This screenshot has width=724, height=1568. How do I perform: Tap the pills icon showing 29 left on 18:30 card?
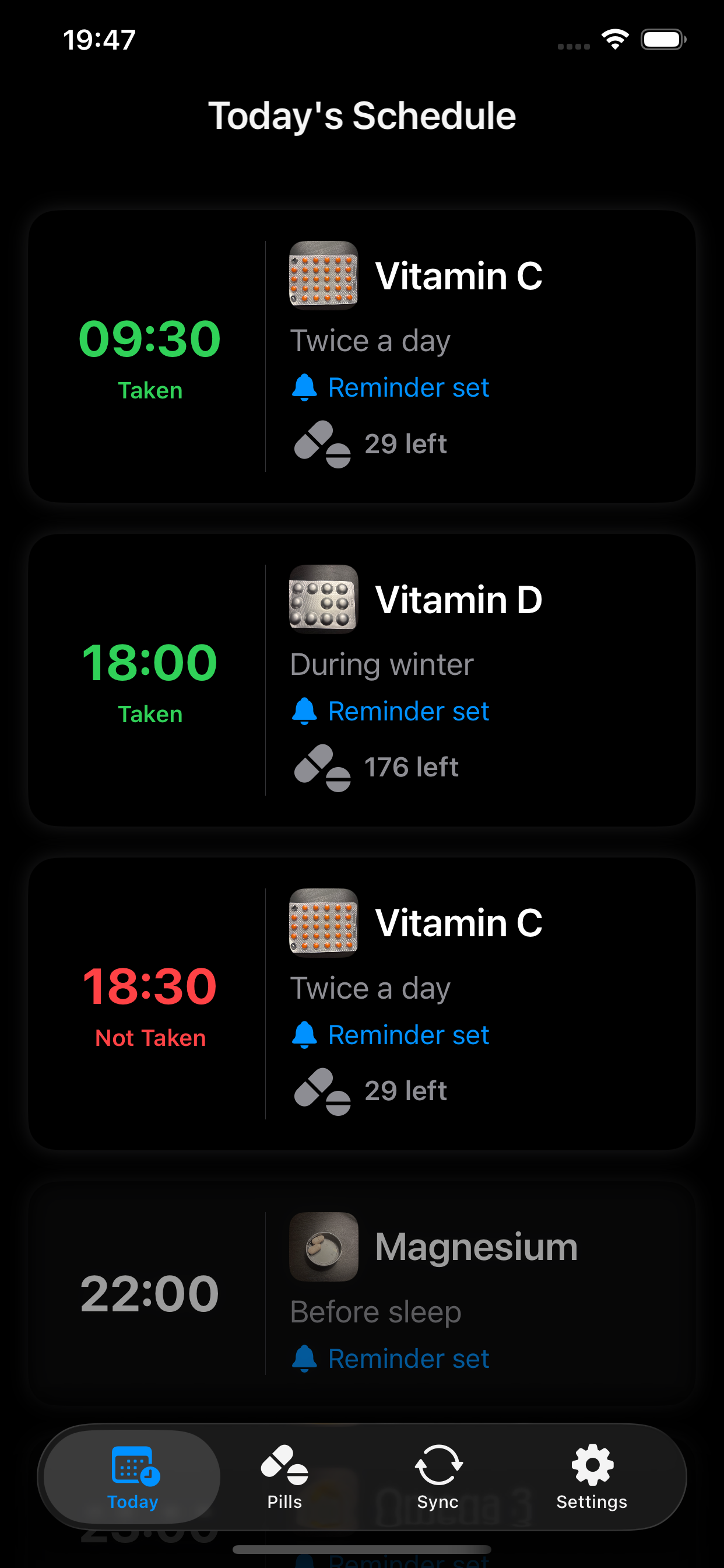click(322, 1091)
